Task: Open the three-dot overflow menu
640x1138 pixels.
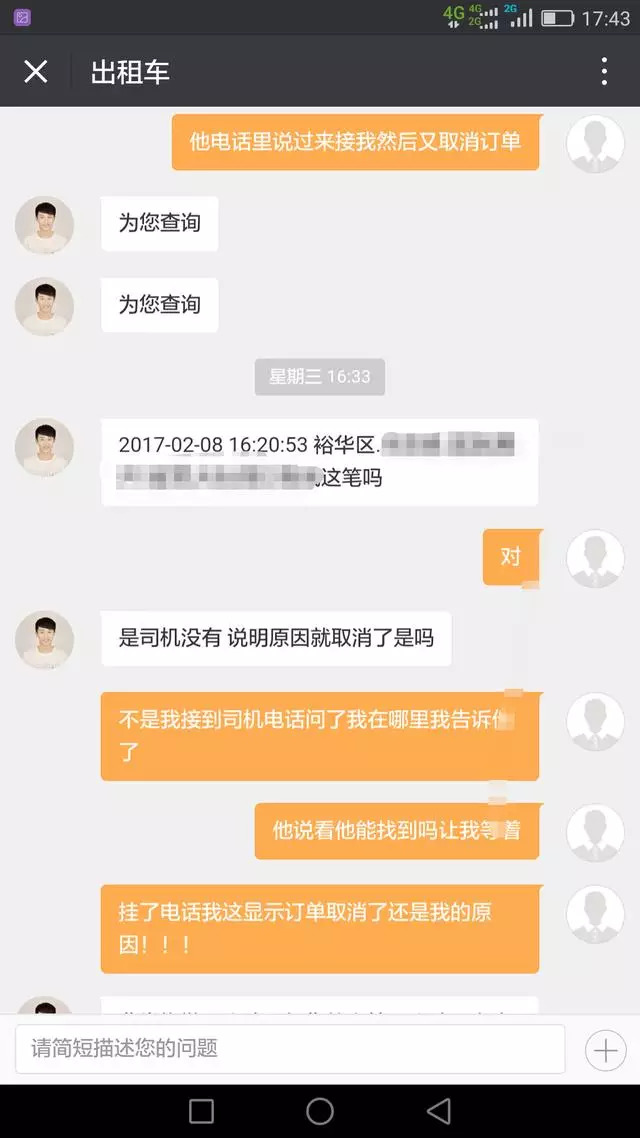Action: pos(604,71)
